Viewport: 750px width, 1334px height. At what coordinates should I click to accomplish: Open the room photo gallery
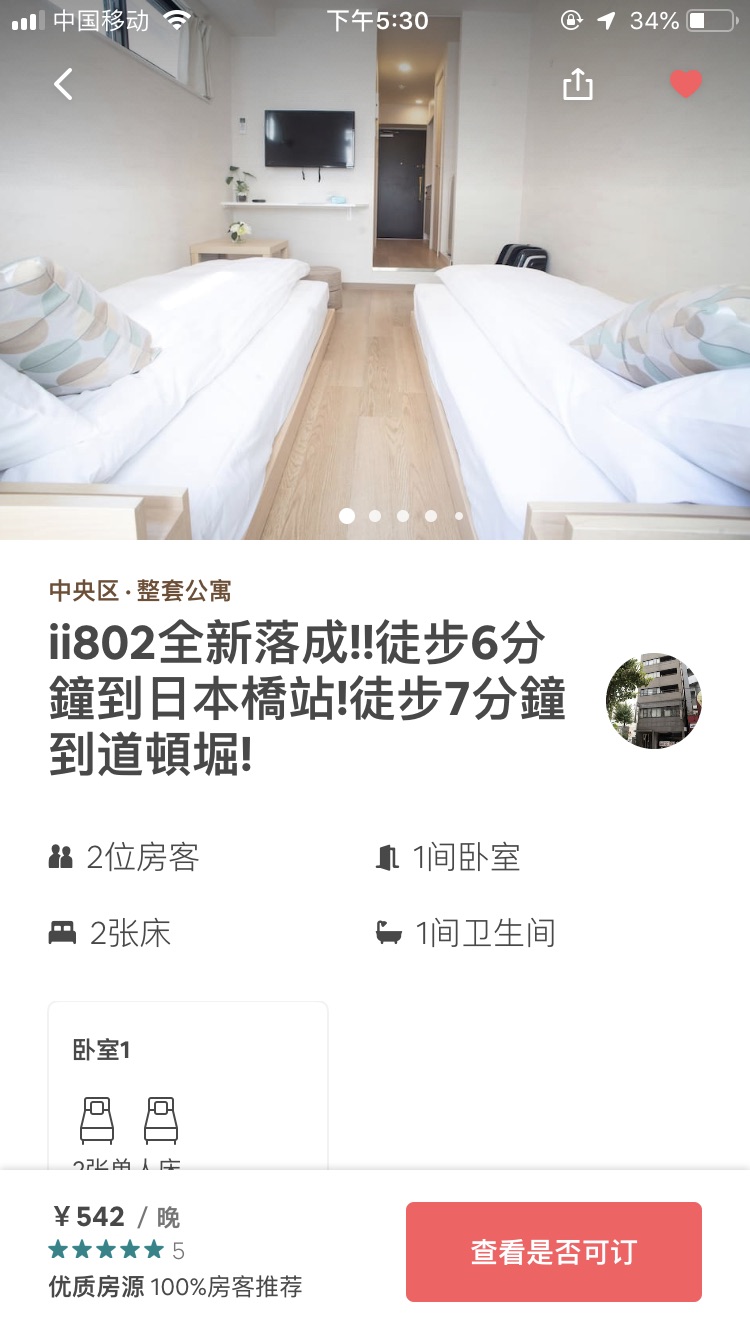click(375, 300)
